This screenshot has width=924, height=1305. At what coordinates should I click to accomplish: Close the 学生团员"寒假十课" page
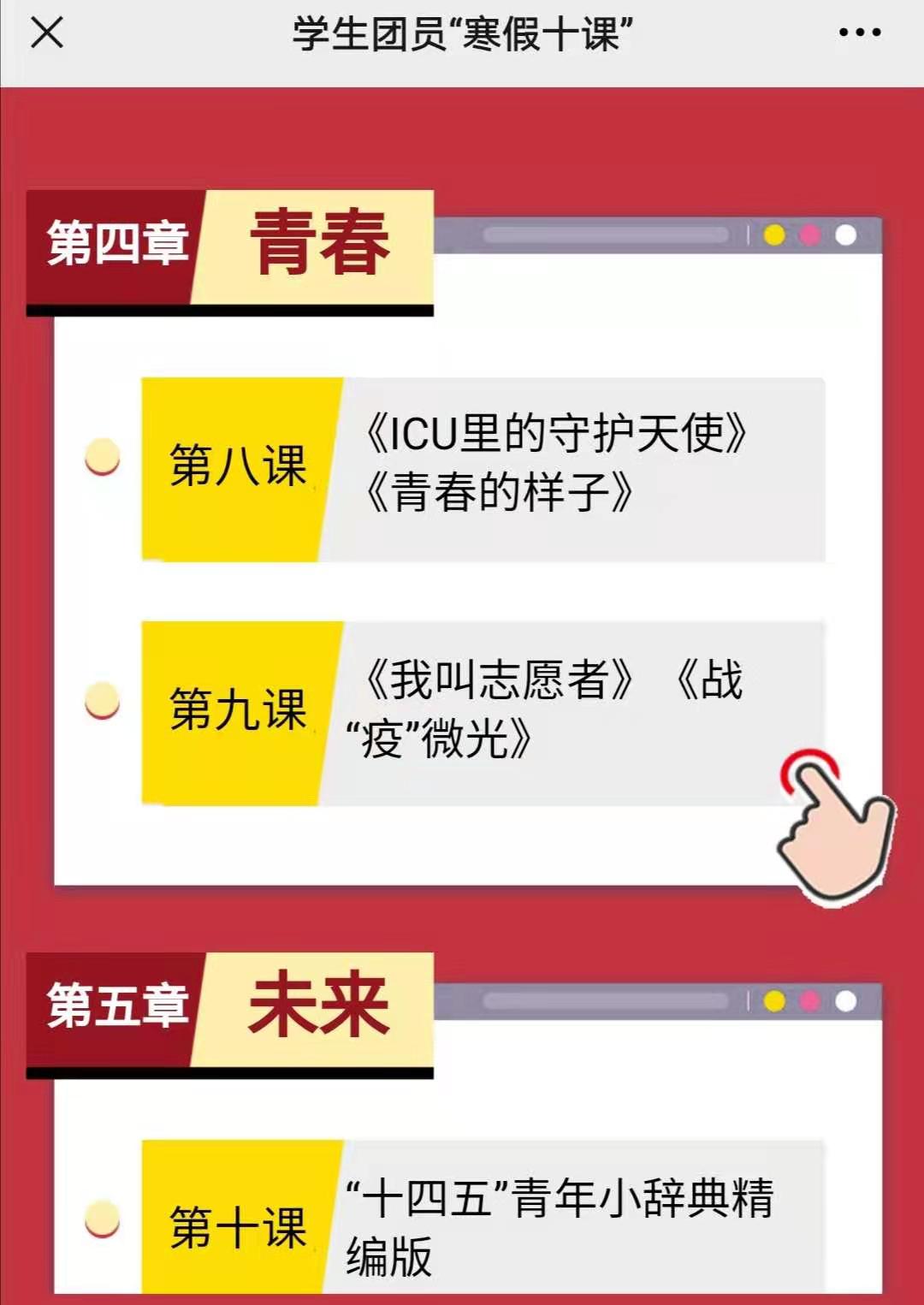[47, 34]
